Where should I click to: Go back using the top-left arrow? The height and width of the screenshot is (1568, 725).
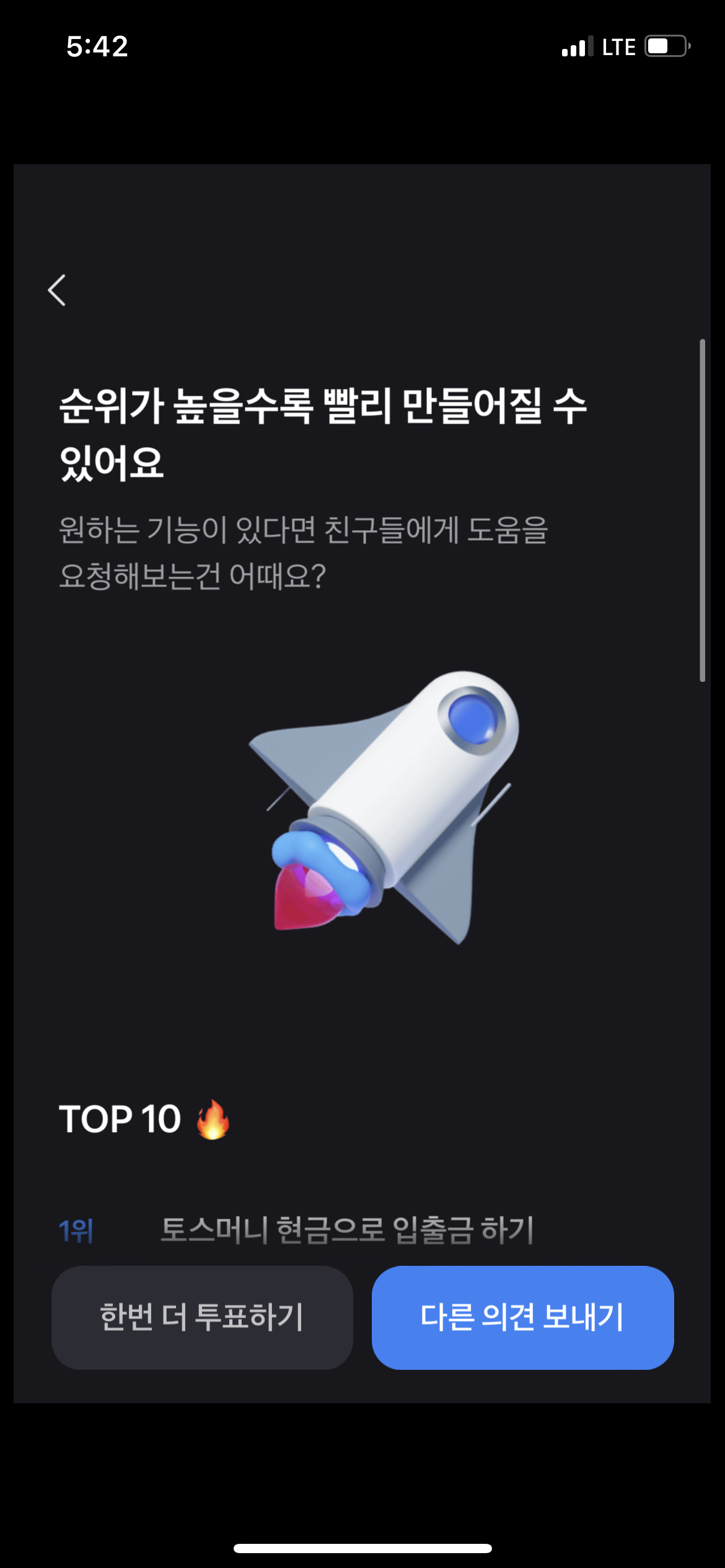pos(57,290)
